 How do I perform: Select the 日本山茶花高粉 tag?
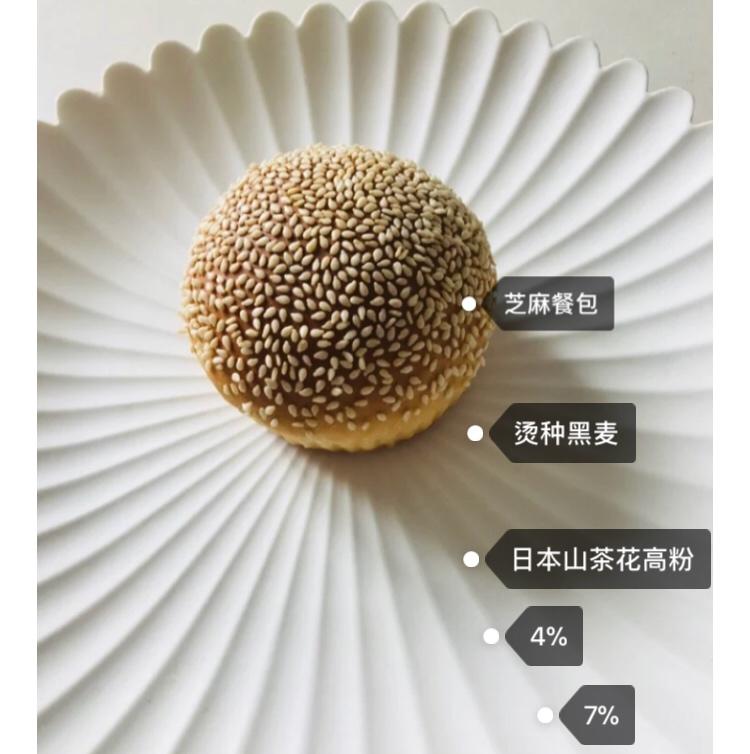coord(601,560)
